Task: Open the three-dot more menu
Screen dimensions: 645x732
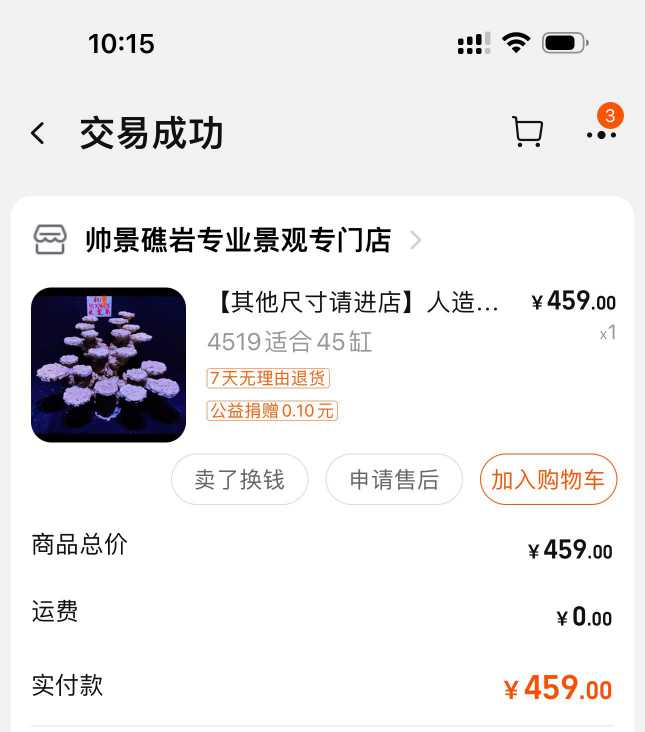Action: click(x=601, y=134)
